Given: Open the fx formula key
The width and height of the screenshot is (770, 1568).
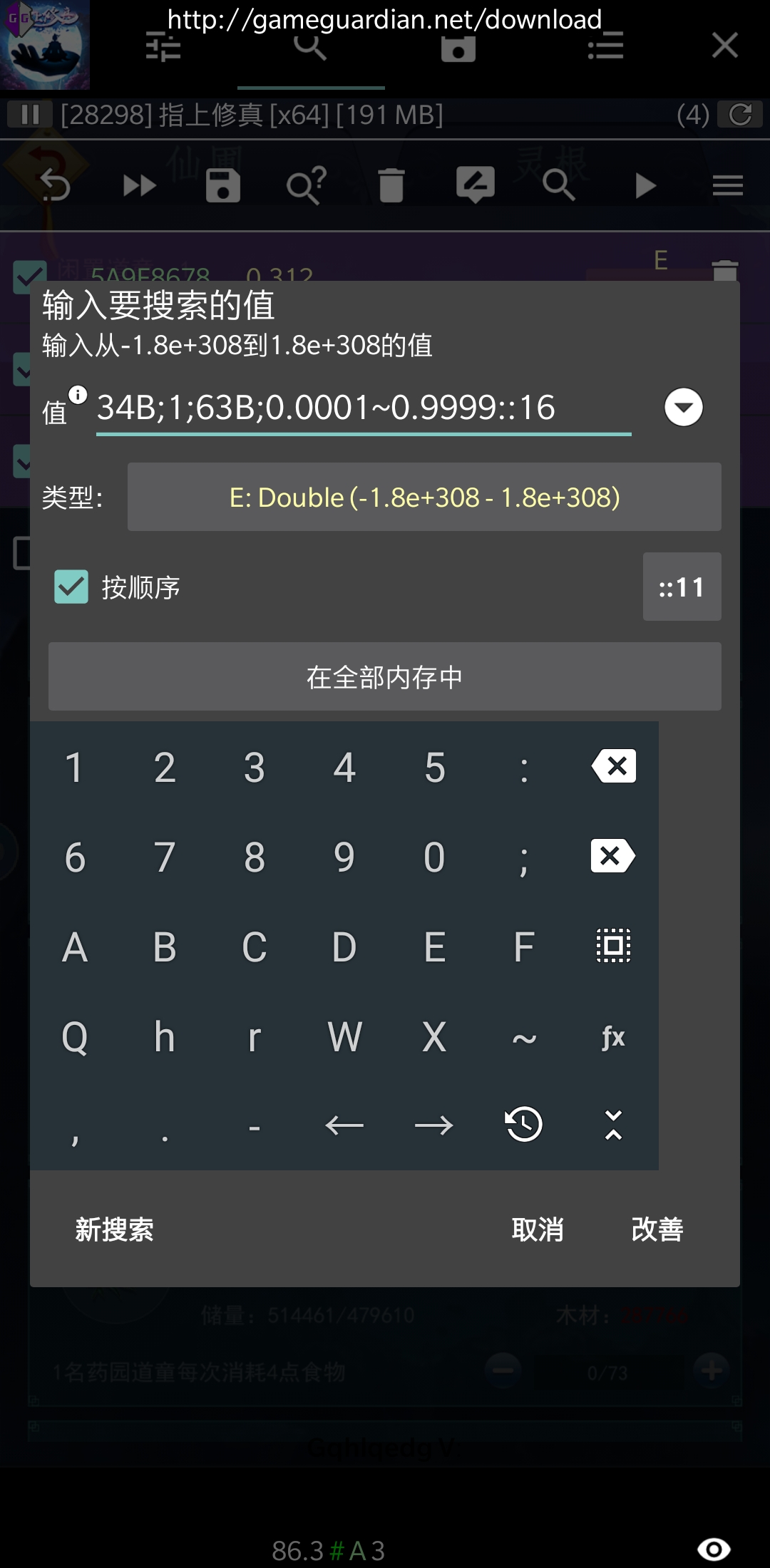Looking at the screenshot, I should (613, 1037).
